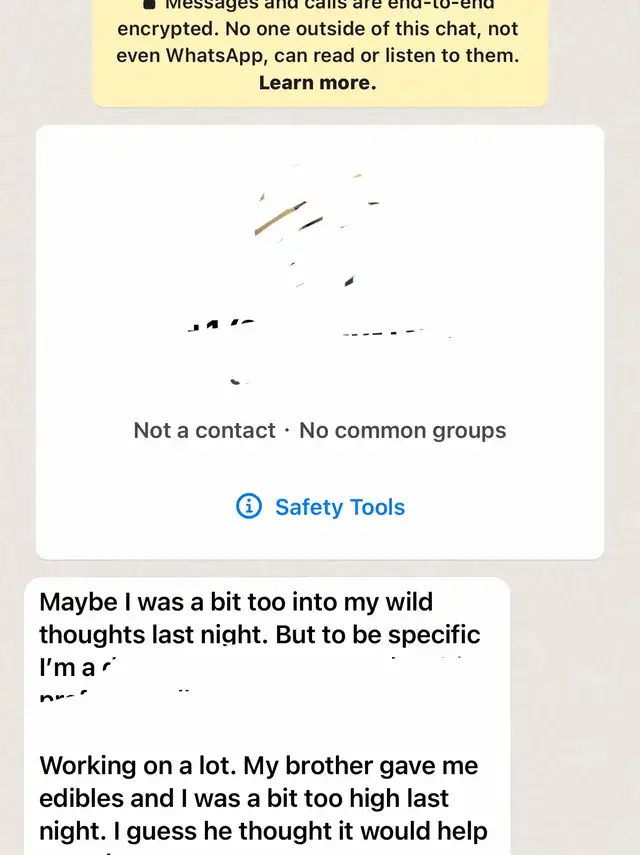Tap Learn more about encryption

[317, 83]
